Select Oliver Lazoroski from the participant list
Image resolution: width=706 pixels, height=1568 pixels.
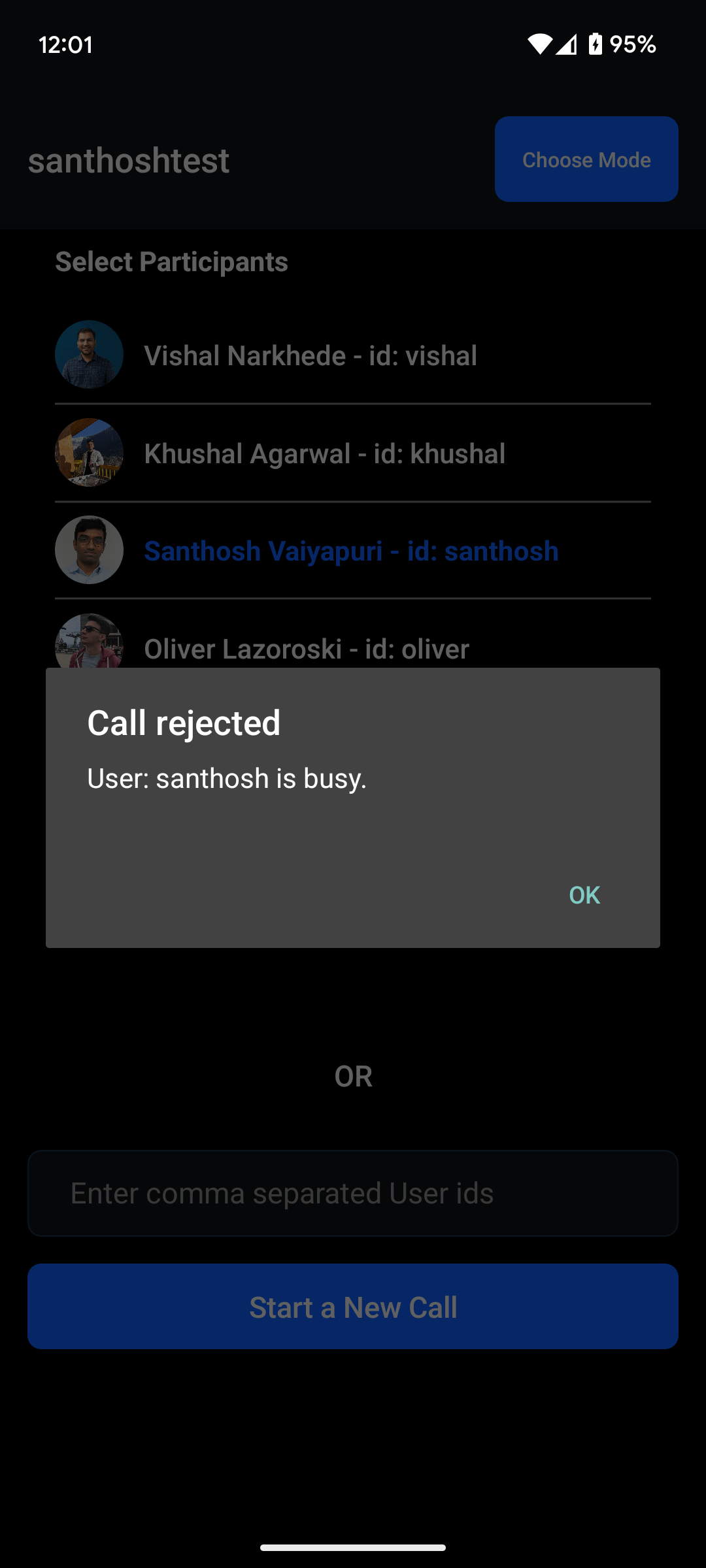[x=307, y=649]
